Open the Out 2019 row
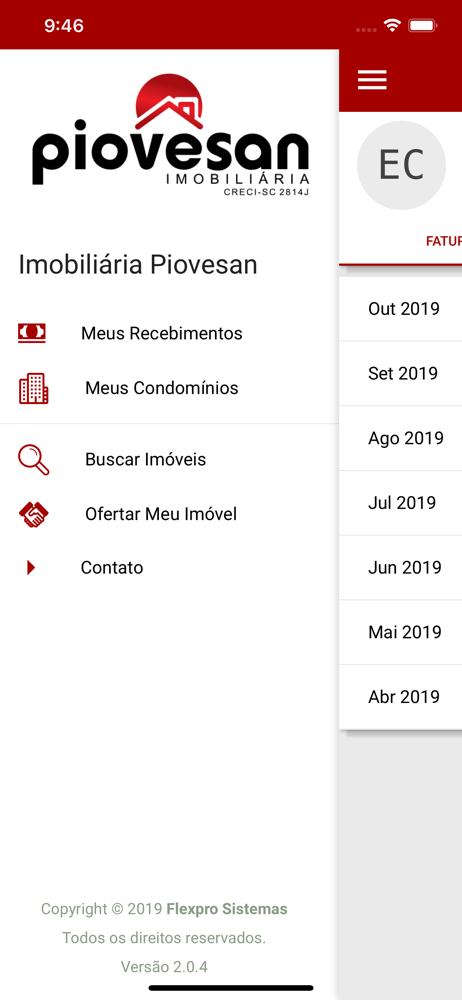Image resolution: width=462 pixels, height=1000 pixels. (x=401, y=309)
